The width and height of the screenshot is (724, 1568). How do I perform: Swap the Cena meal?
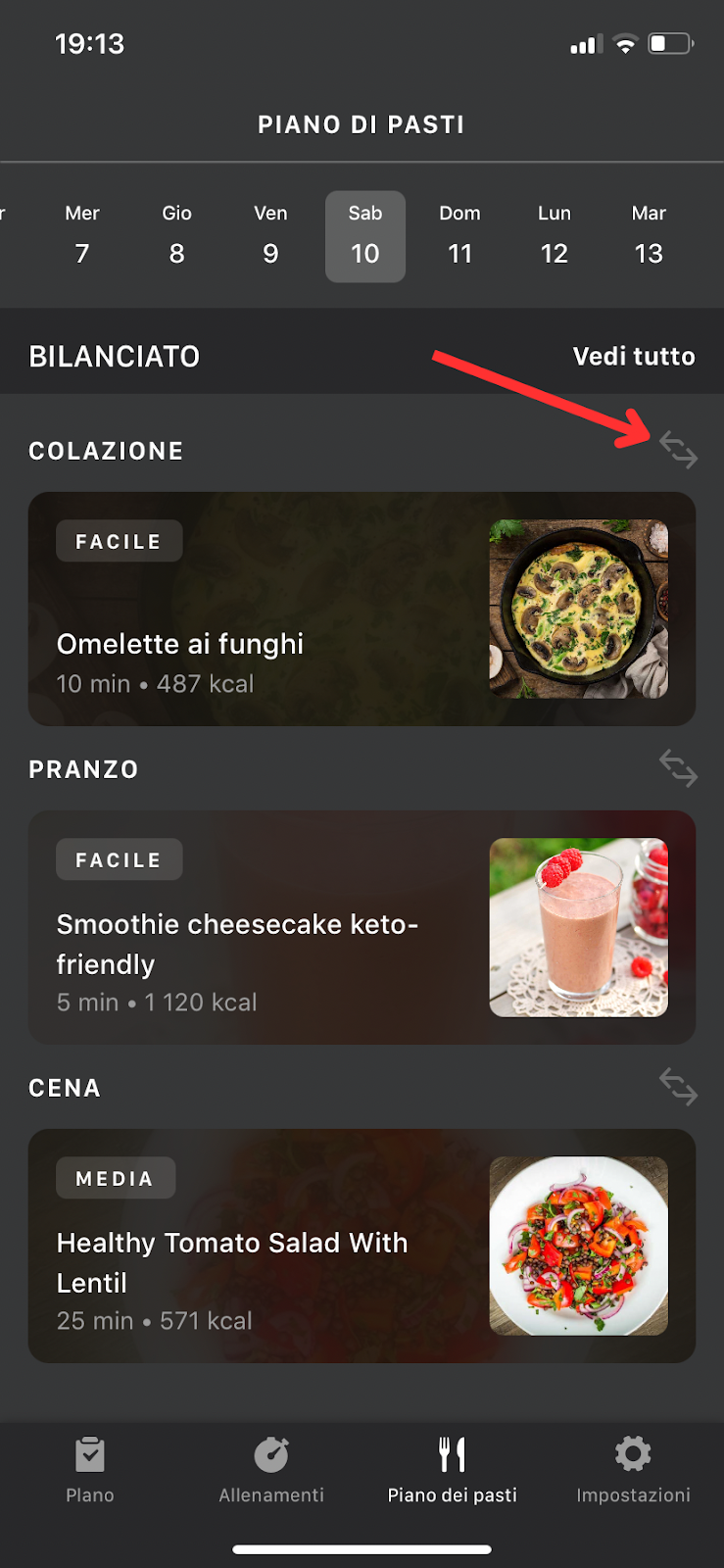click(x=678, y=1087)
